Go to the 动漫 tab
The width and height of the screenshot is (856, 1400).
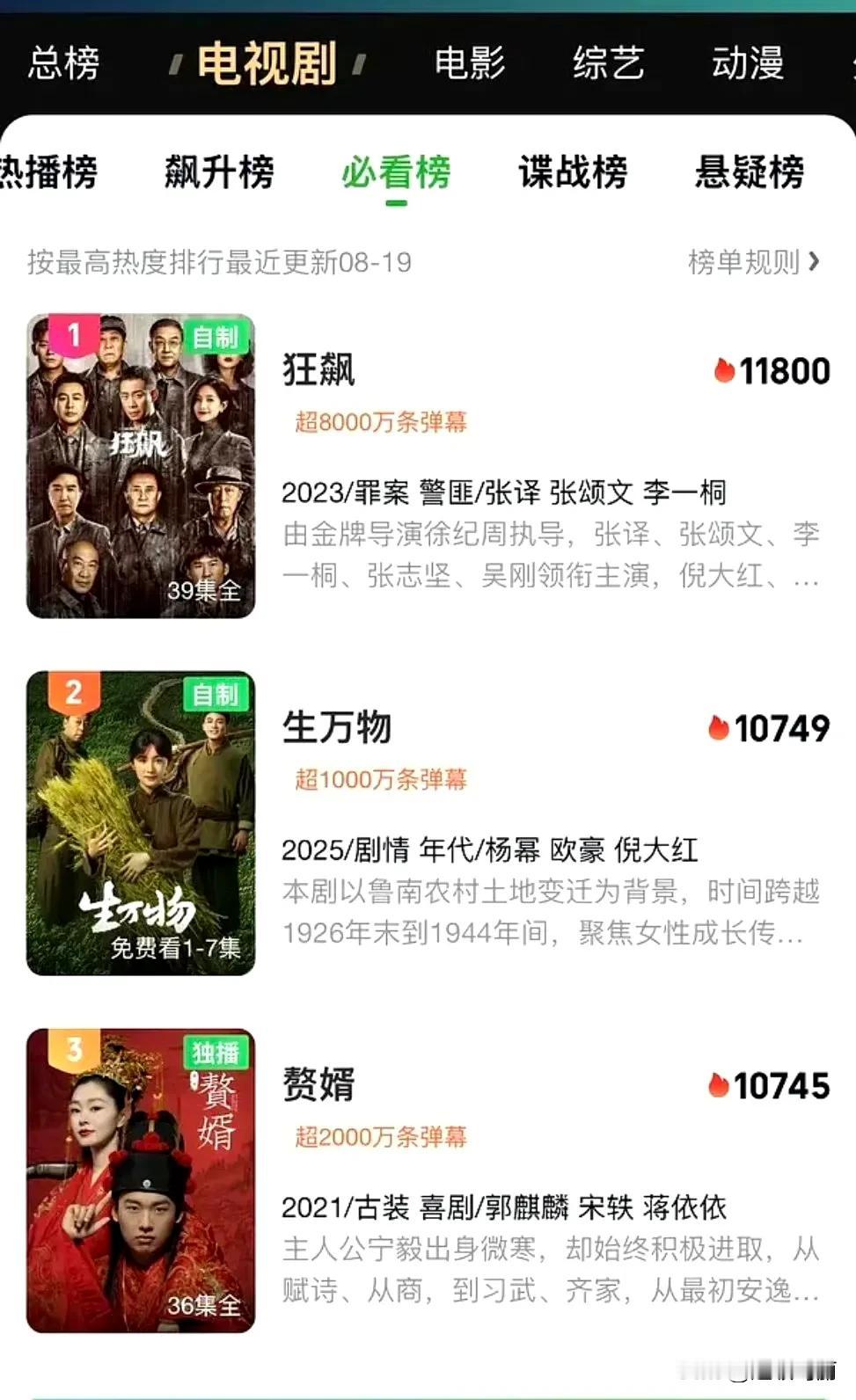tap(748, 63)
